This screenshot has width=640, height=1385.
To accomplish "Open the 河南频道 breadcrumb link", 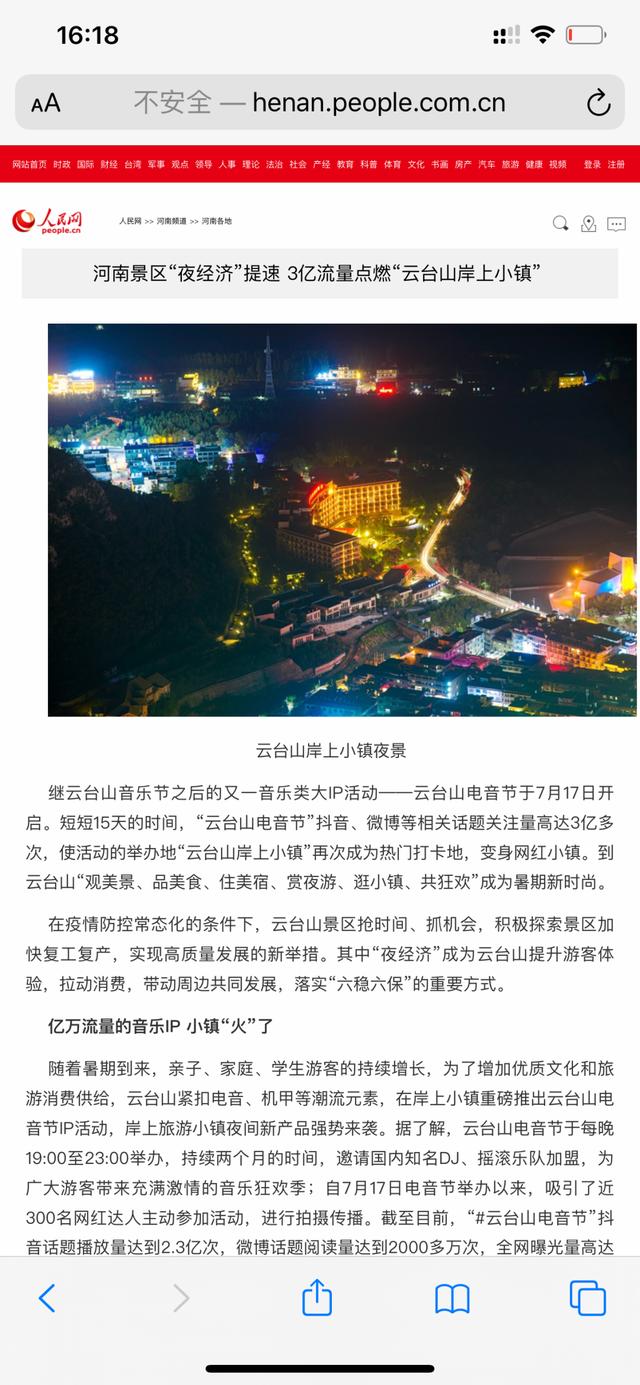I will pyautogui.click(x=170, y=221).
